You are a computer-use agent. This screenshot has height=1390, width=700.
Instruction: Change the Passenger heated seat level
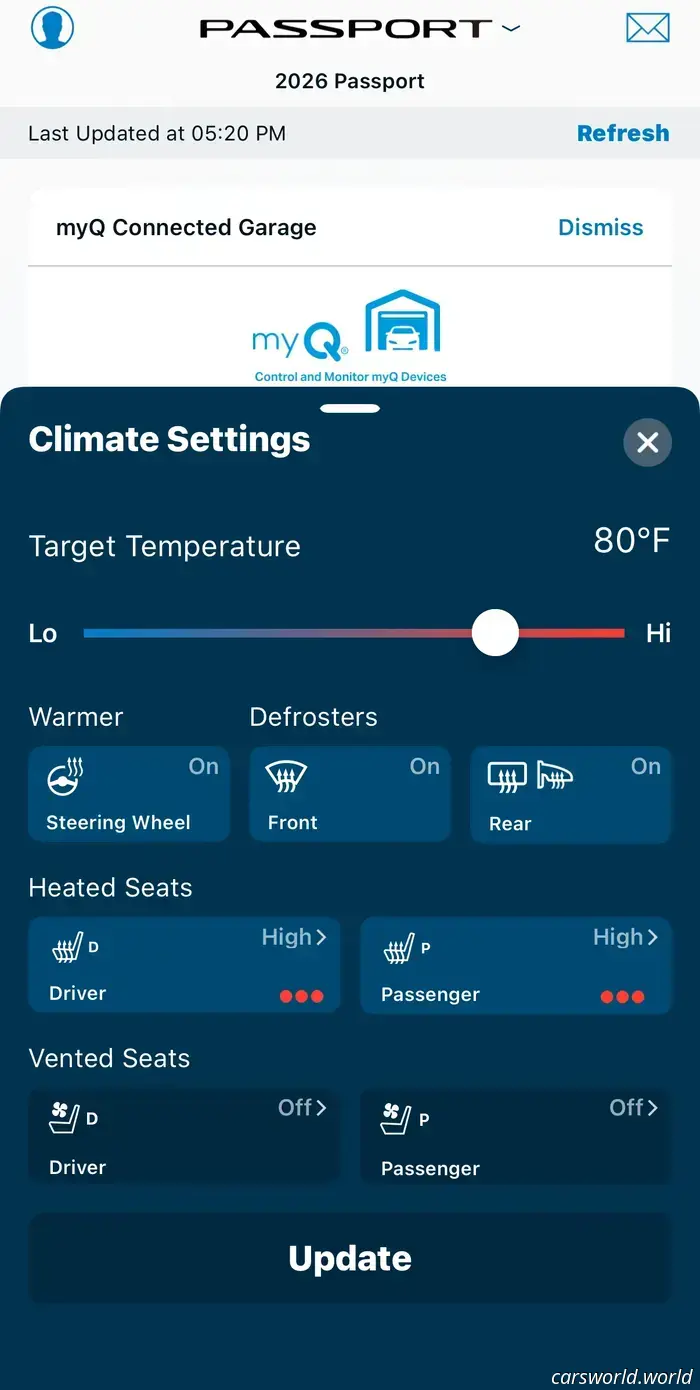(x=515, y=965)
